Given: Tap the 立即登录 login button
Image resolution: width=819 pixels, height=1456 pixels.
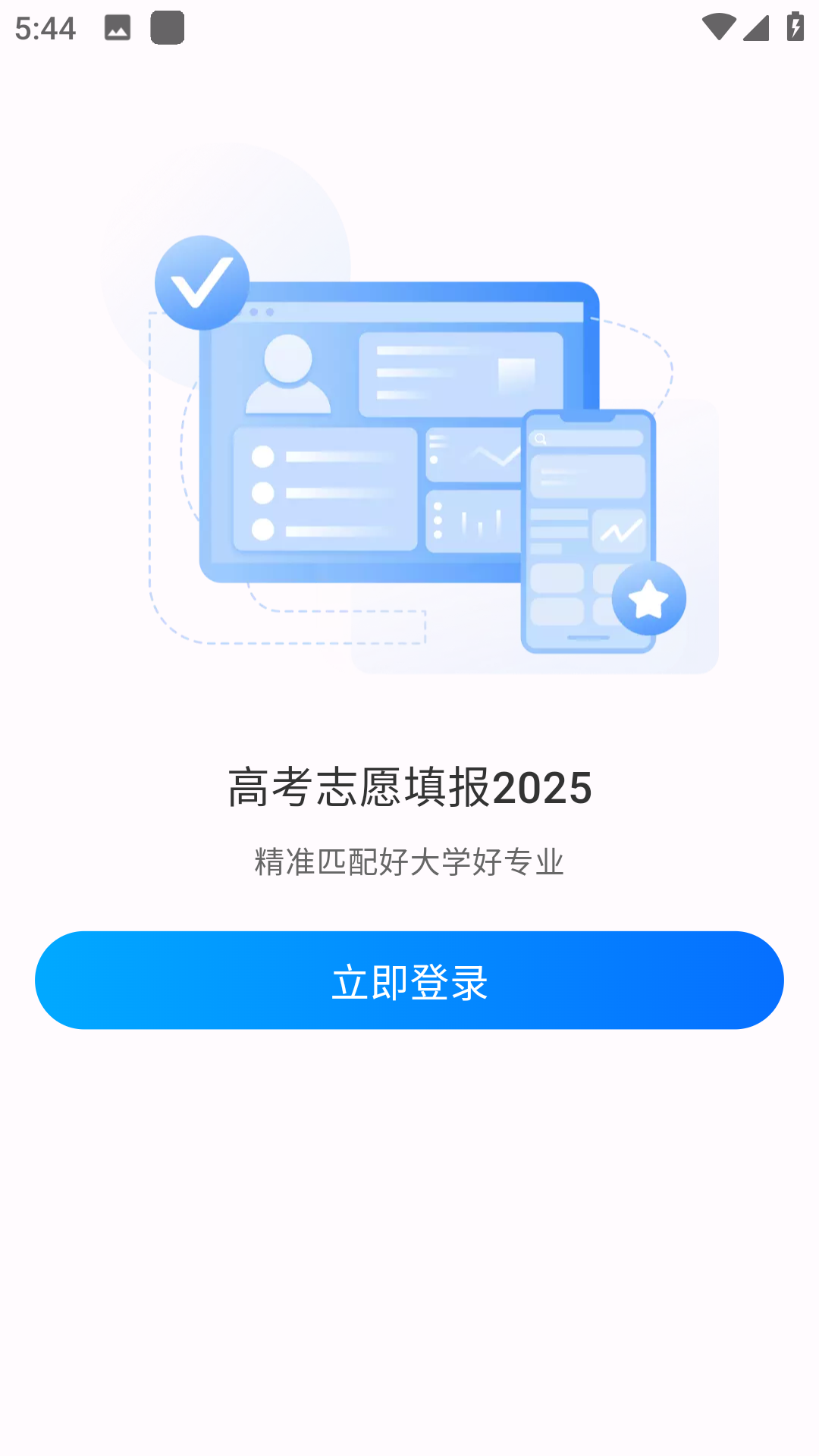Looking at the screenshot, I should click(409, 980).
